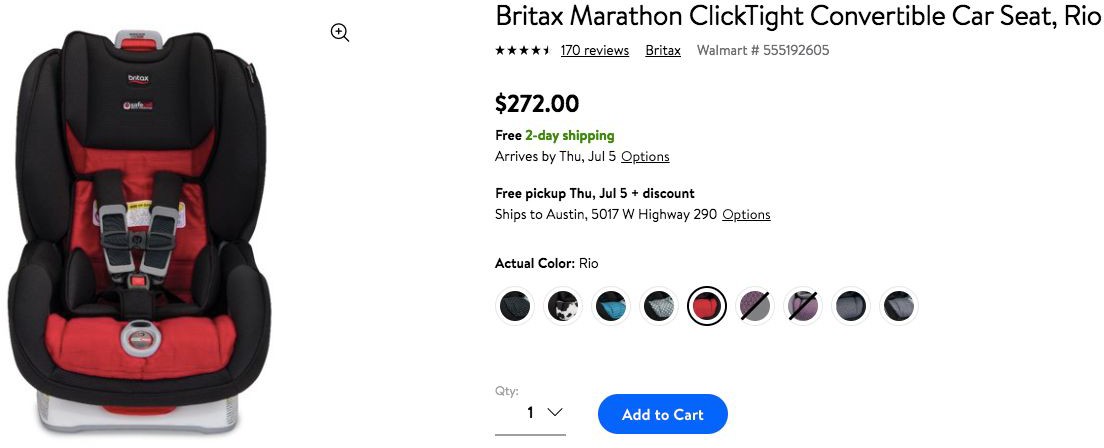Select the cow-print color swatch
The width and height of the screenshot is (1104, 448).
coord(564,306)
